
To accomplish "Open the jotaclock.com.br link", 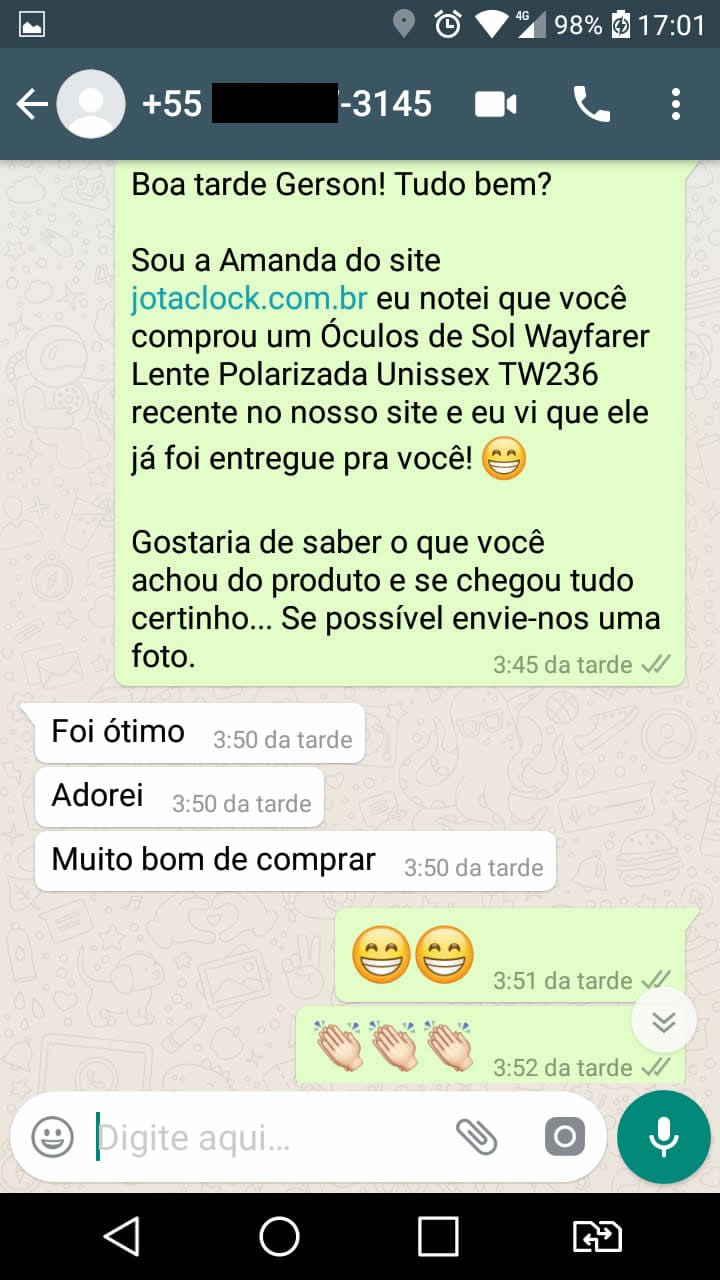I will (250, 299).
